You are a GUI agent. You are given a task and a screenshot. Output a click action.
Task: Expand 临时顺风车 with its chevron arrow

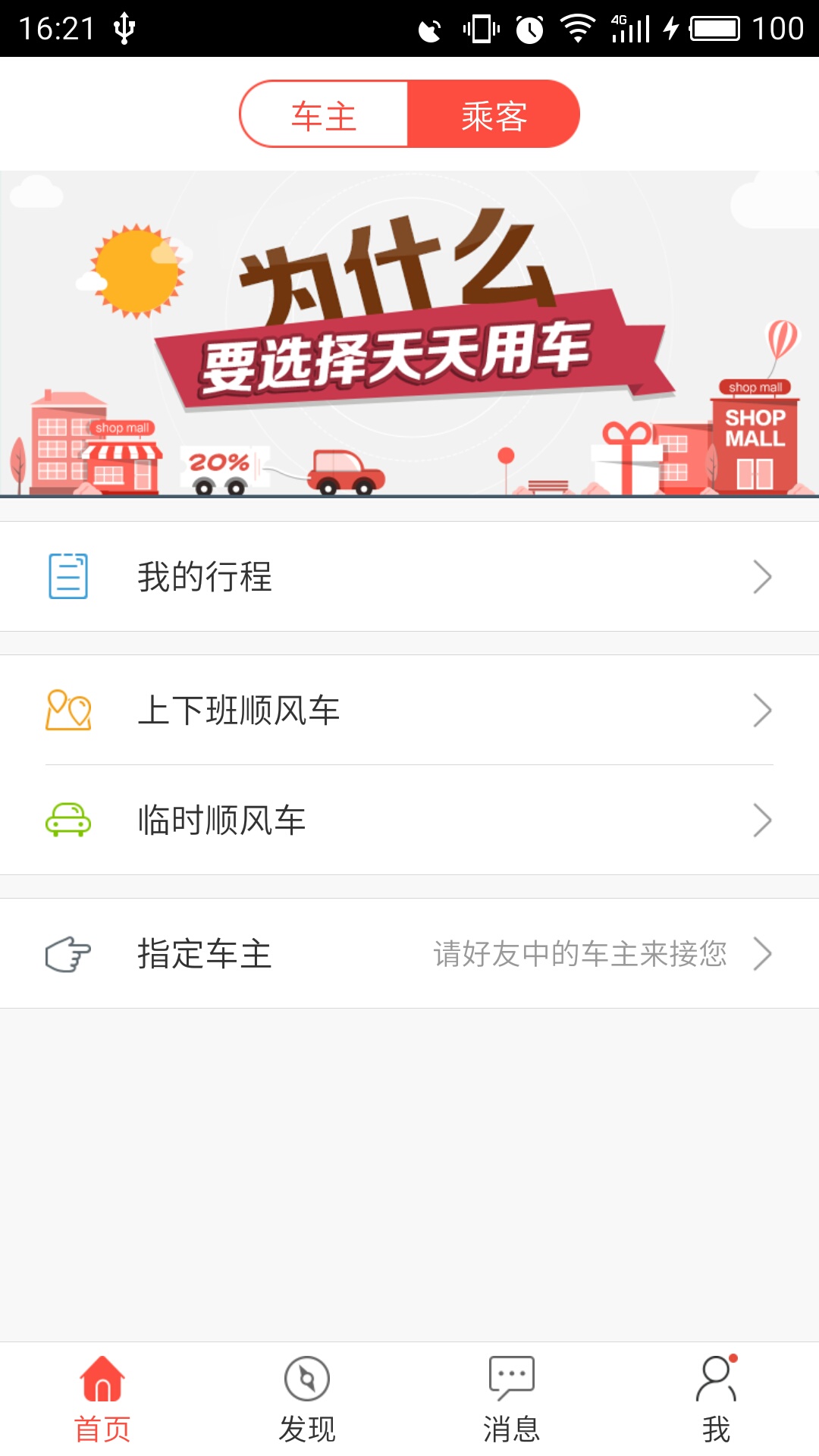coord(764,819)
